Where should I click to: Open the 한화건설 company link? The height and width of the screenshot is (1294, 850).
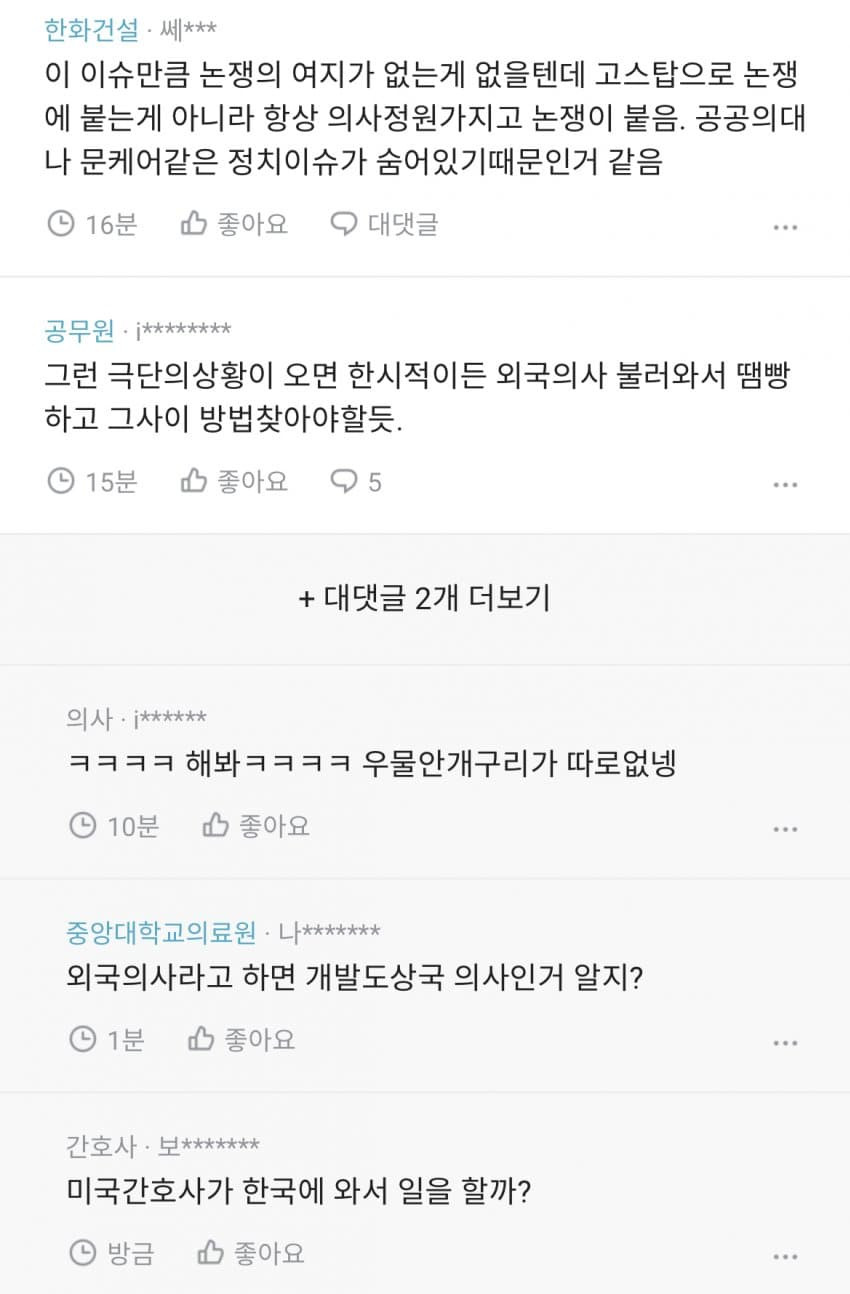click(x=92, y=31)
